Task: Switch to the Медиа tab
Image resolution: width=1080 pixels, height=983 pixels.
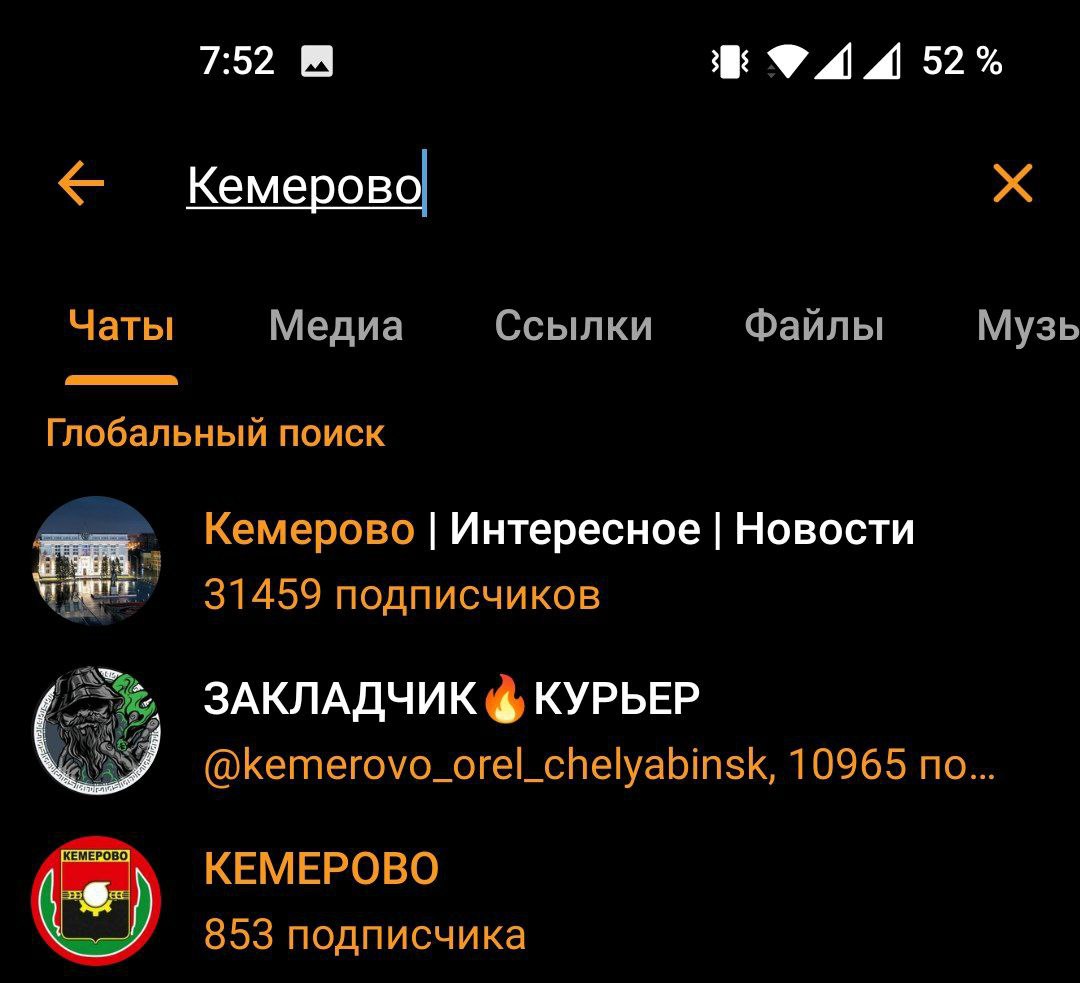Action: coord(336,326)
